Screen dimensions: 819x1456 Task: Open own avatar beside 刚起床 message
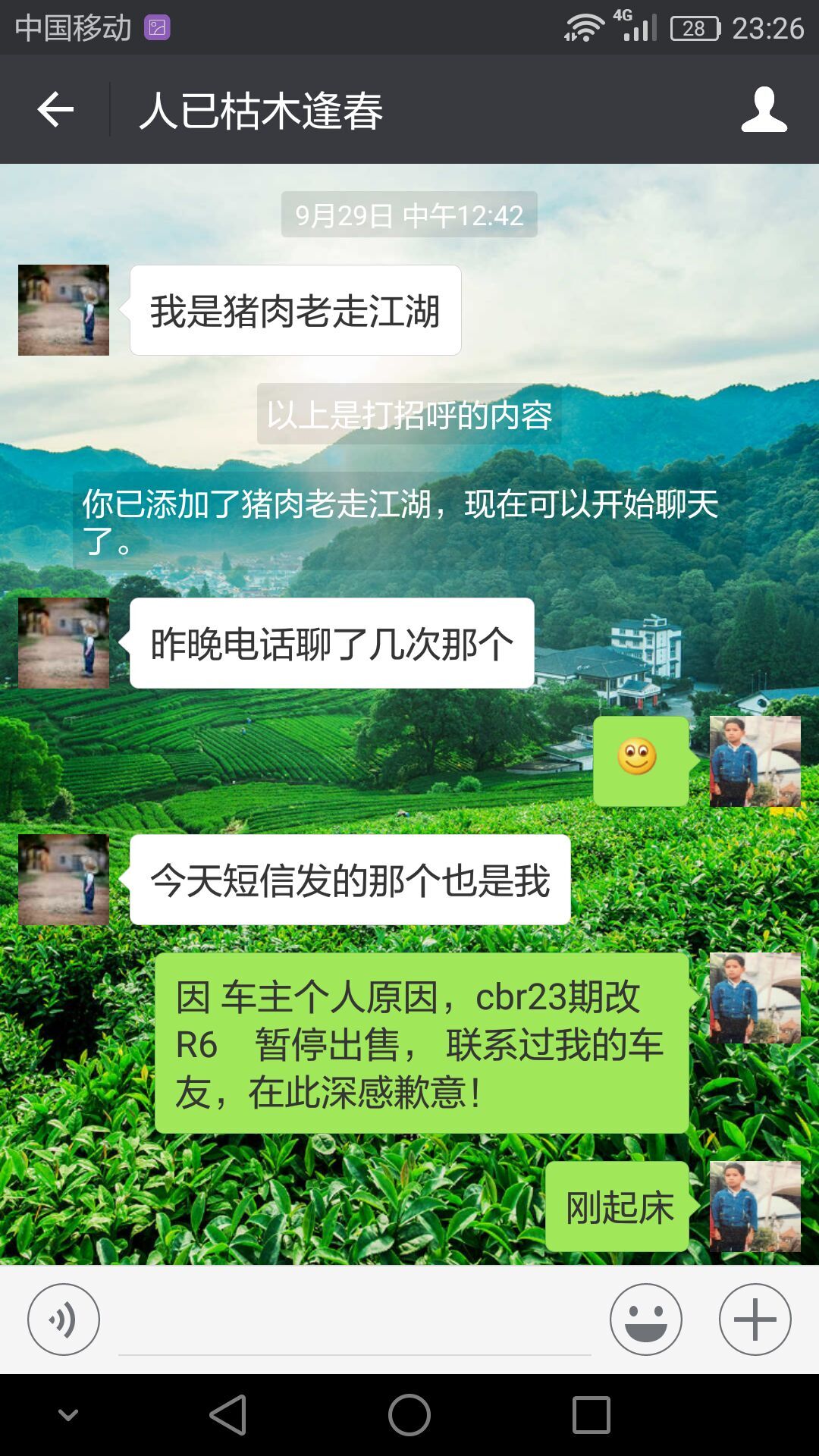[x=755, y=1206]
